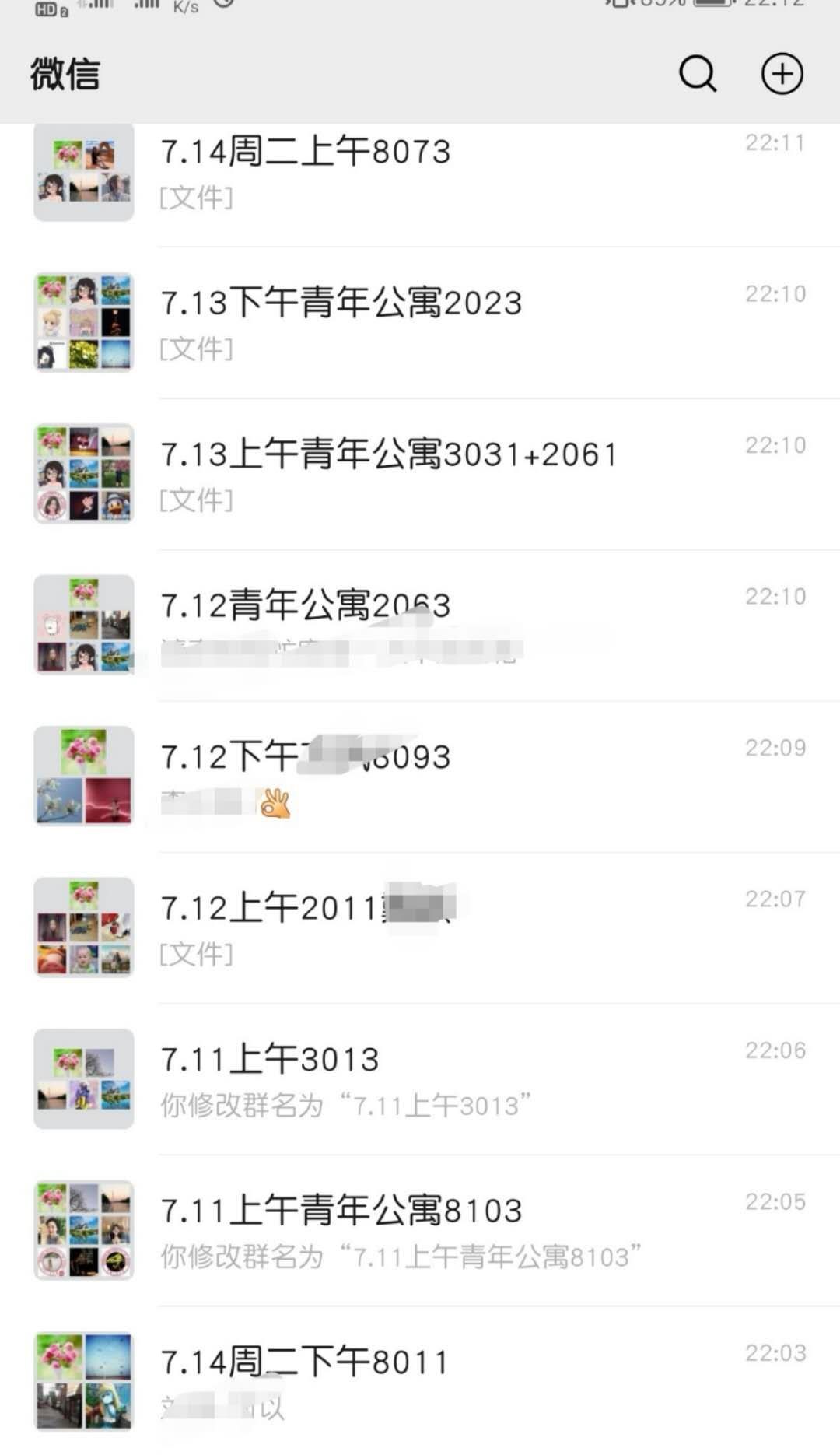Tap the plus icon to add
Viewport: 840px width, 1455px height.
[782, 74]
